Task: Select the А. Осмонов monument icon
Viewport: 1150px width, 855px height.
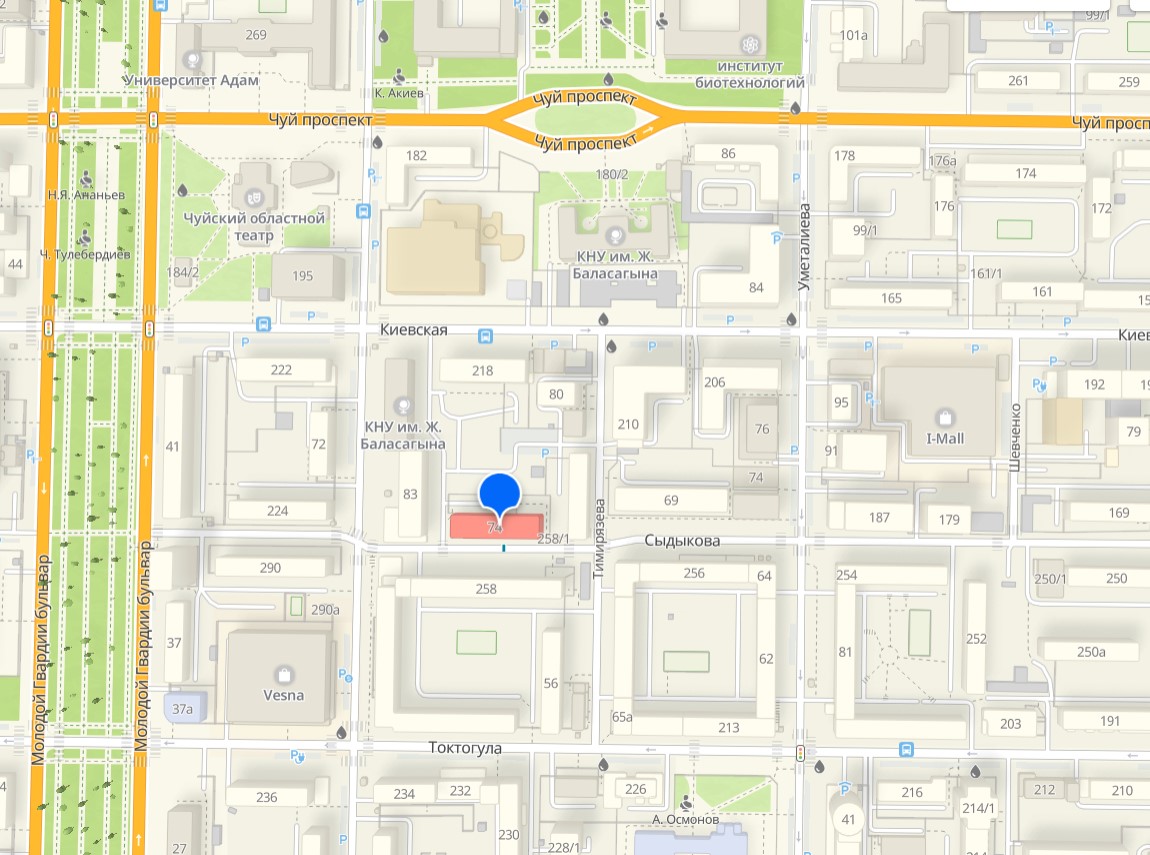Action: click(686, 802)
